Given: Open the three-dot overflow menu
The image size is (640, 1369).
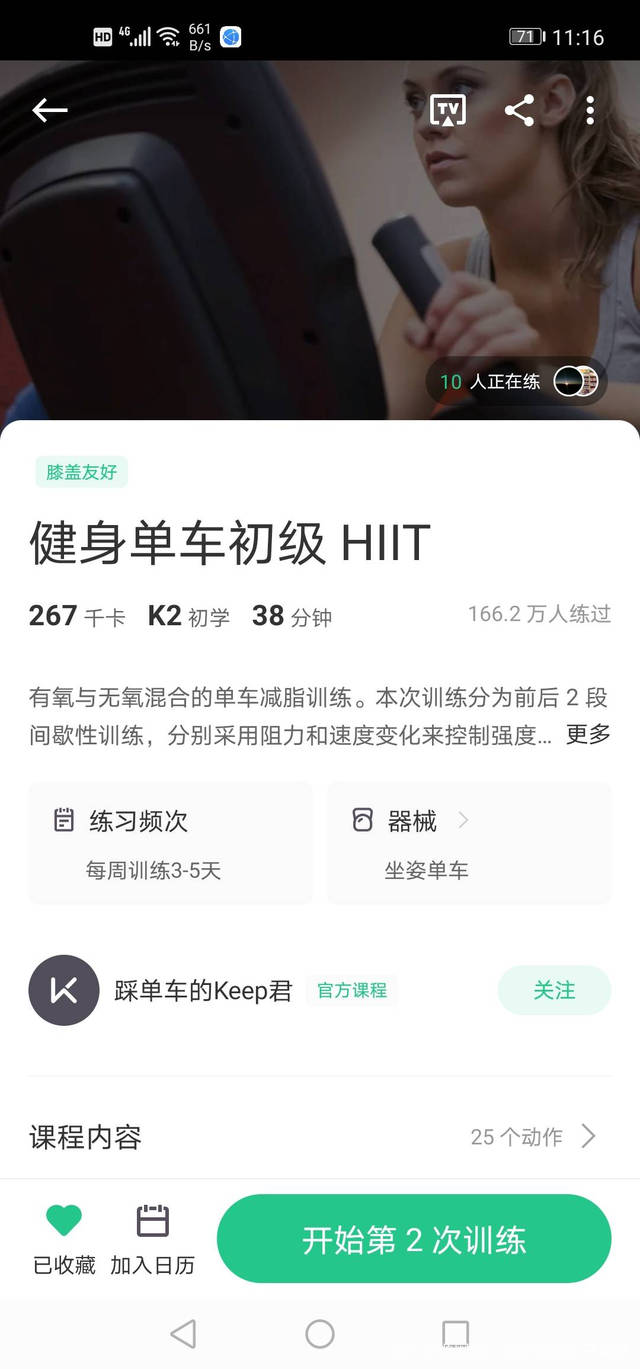Looking at the screenshot, I should (x=590, y=110).
